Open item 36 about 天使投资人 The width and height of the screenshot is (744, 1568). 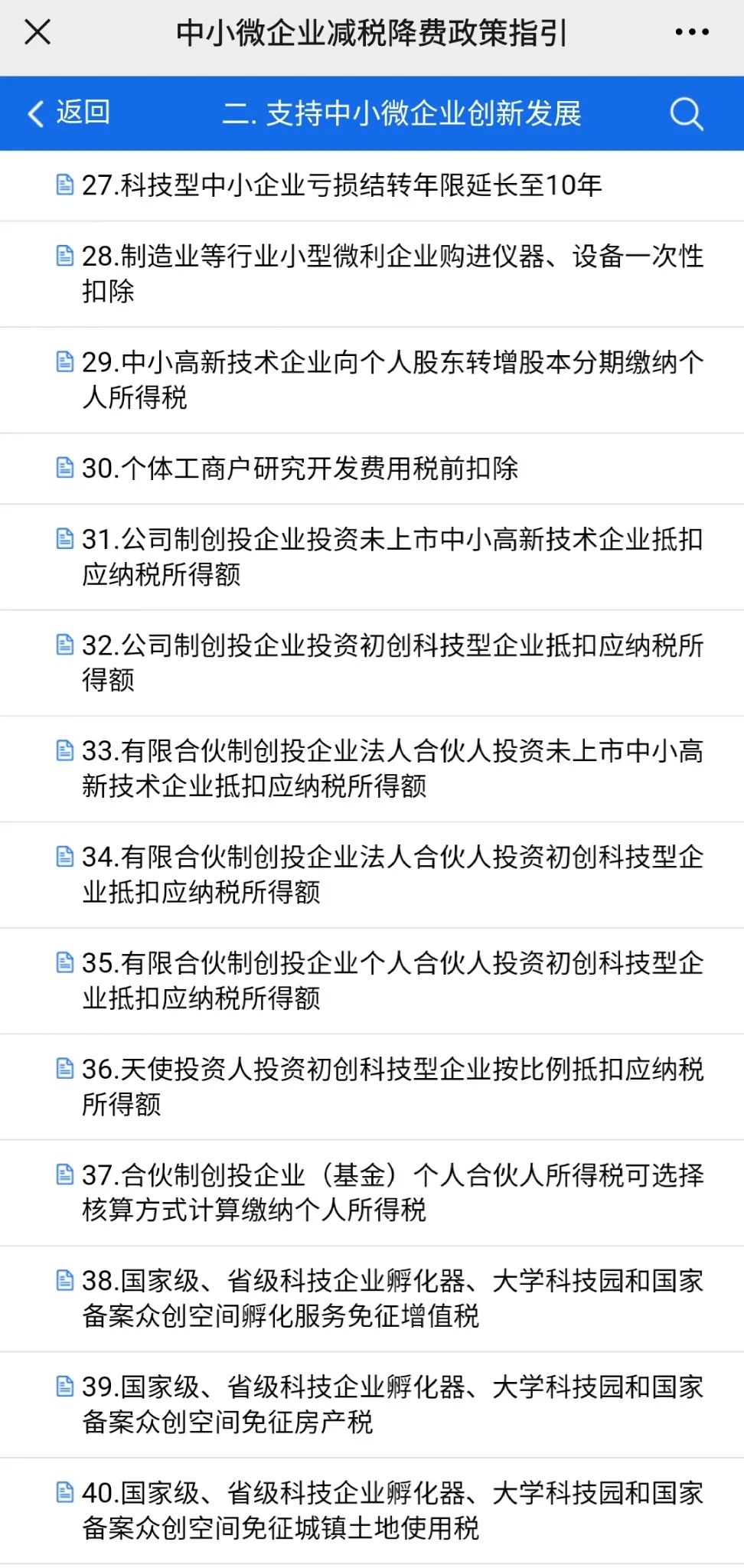372,1087
